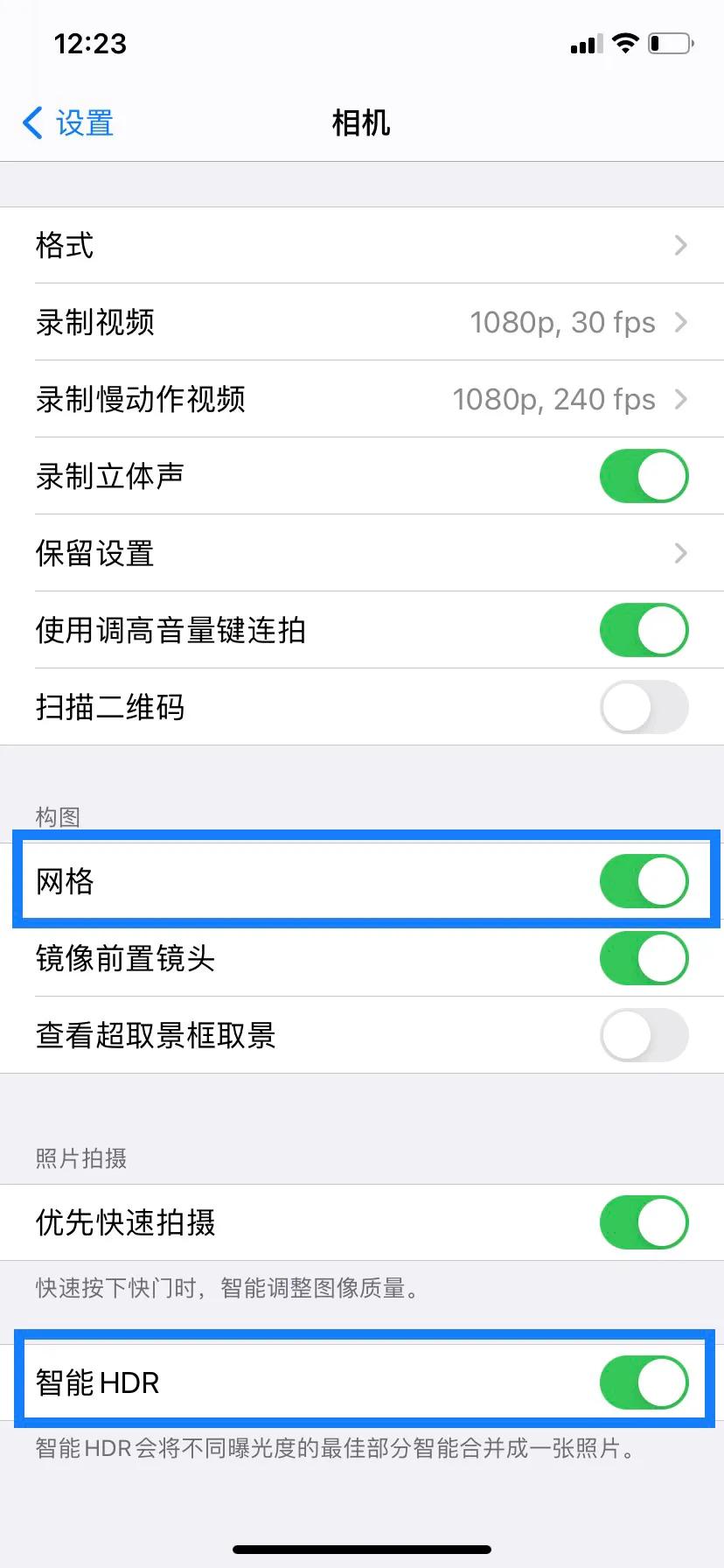Switch off 镜像前置镜头

[644, 958]
